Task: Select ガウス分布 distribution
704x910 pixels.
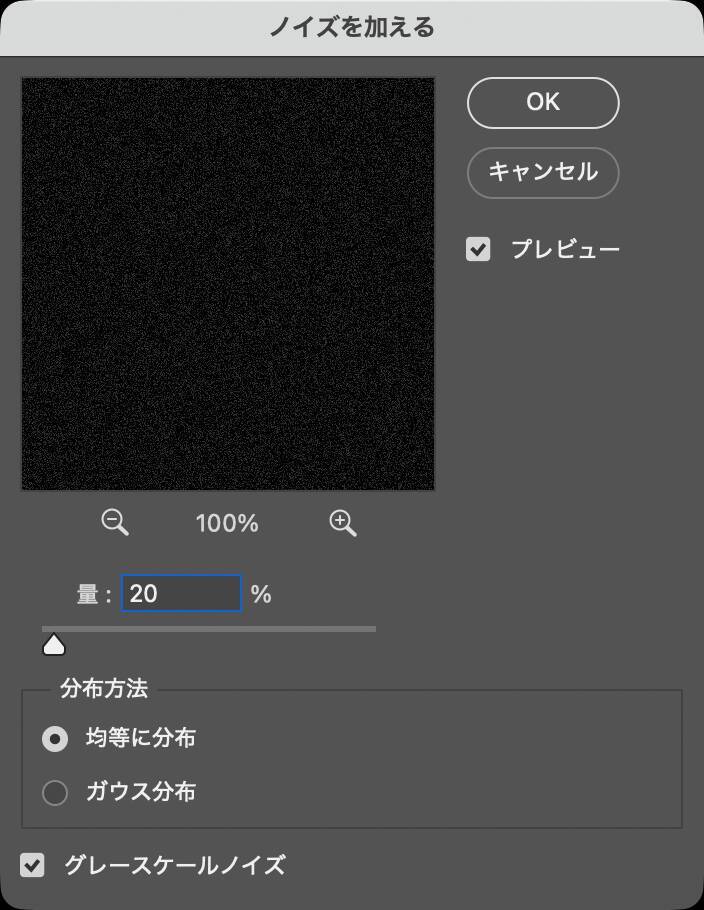Action: [55, 793]
